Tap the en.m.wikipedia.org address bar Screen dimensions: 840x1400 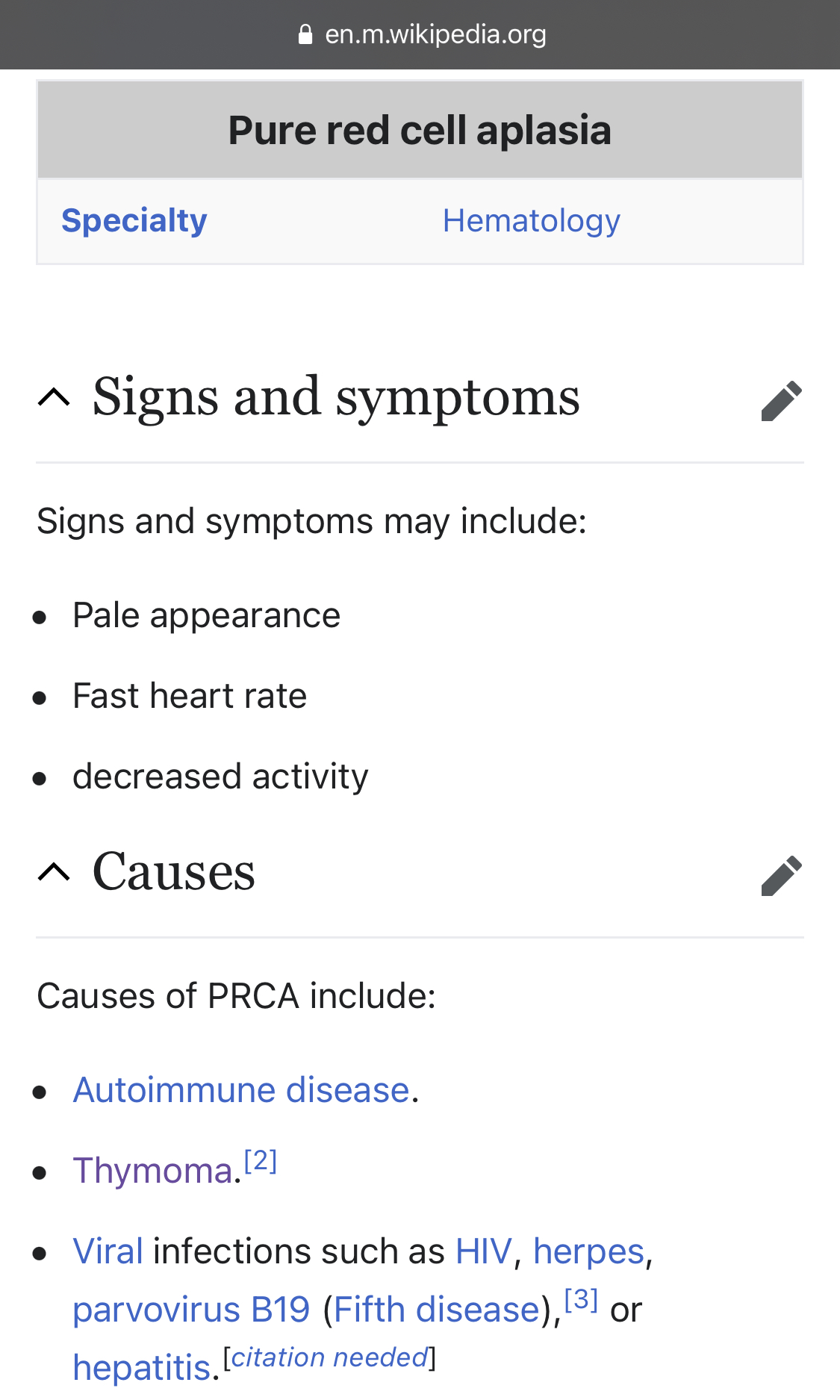coord(420,34)
